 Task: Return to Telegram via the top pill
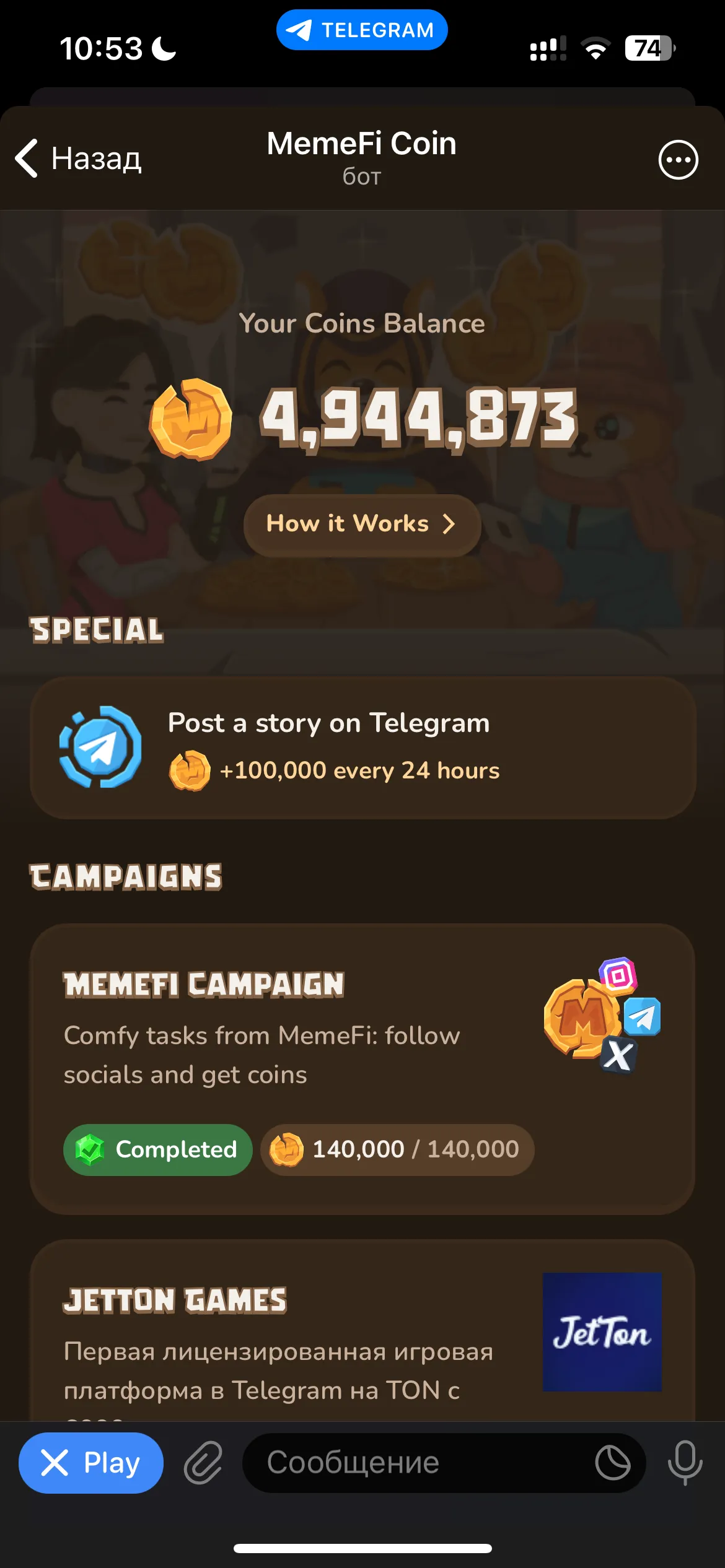[362, 30]
